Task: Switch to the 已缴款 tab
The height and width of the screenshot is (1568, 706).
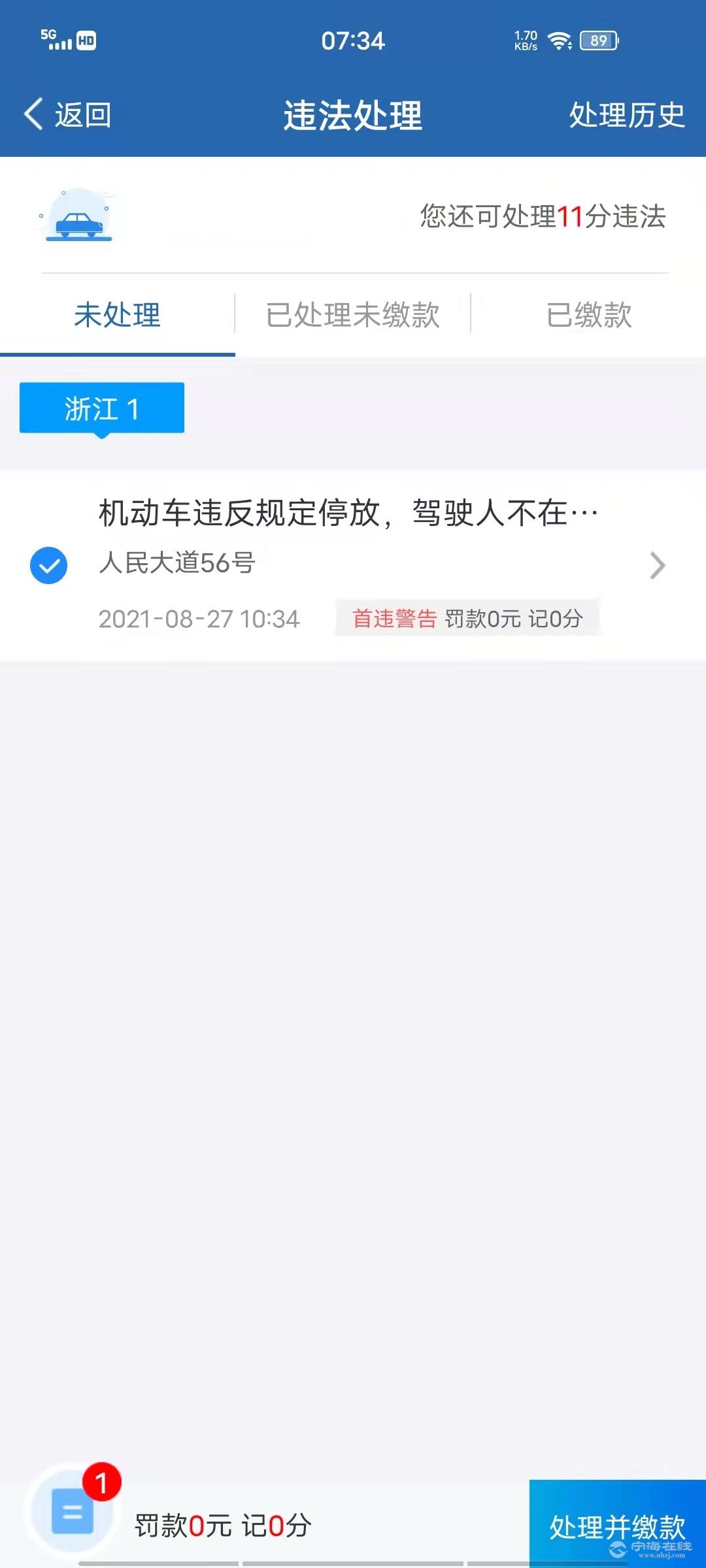Action: pyautogui.click(x=588, y=315)
